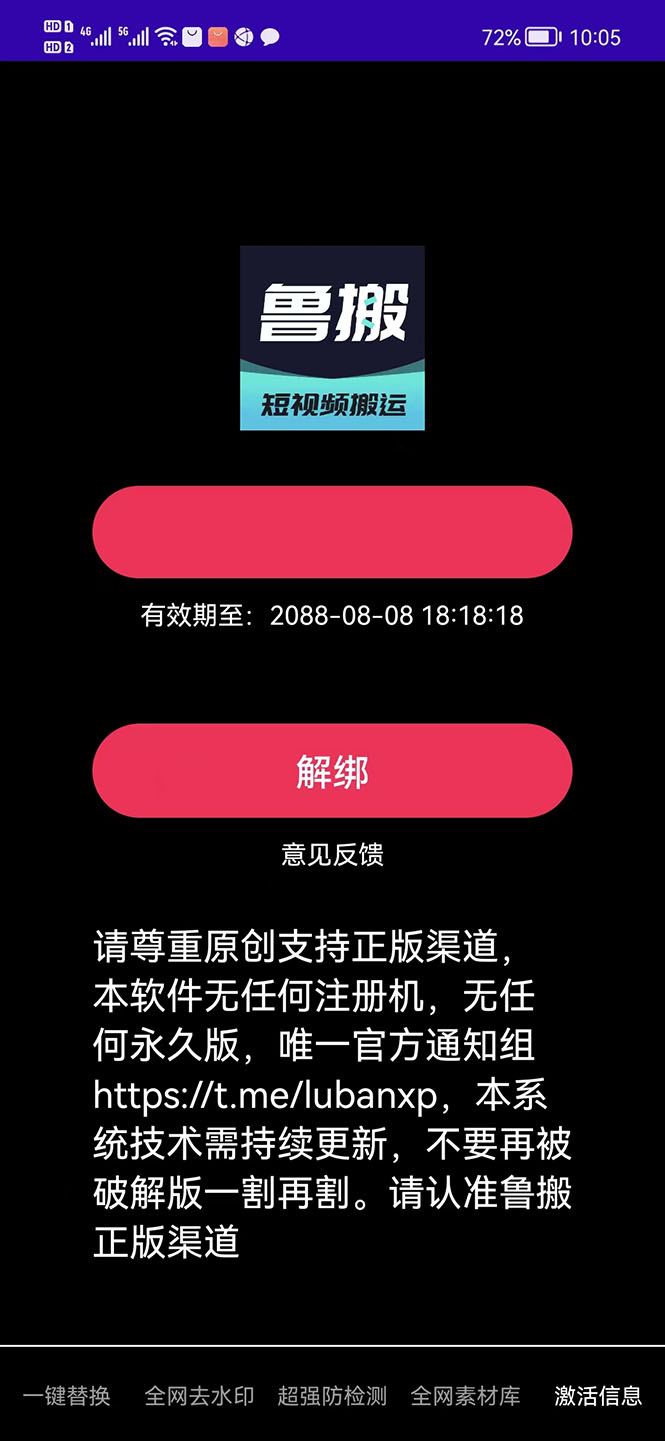This screenshot has height=1441, width=665.
Task: Switch to the 一键替换 tab
Action: (x=67, y=1395)
